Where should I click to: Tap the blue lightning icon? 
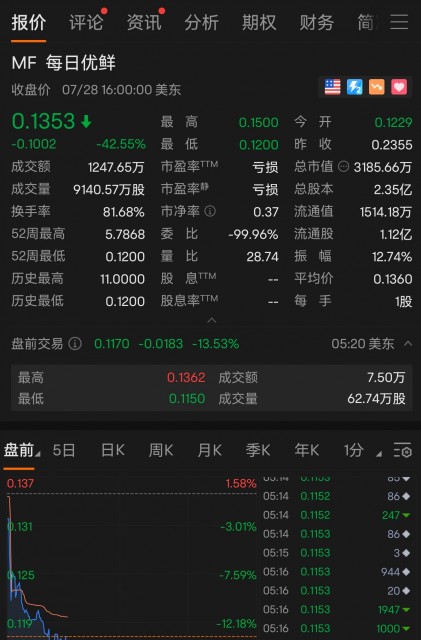pyautogui.click(x=354, y=87)
